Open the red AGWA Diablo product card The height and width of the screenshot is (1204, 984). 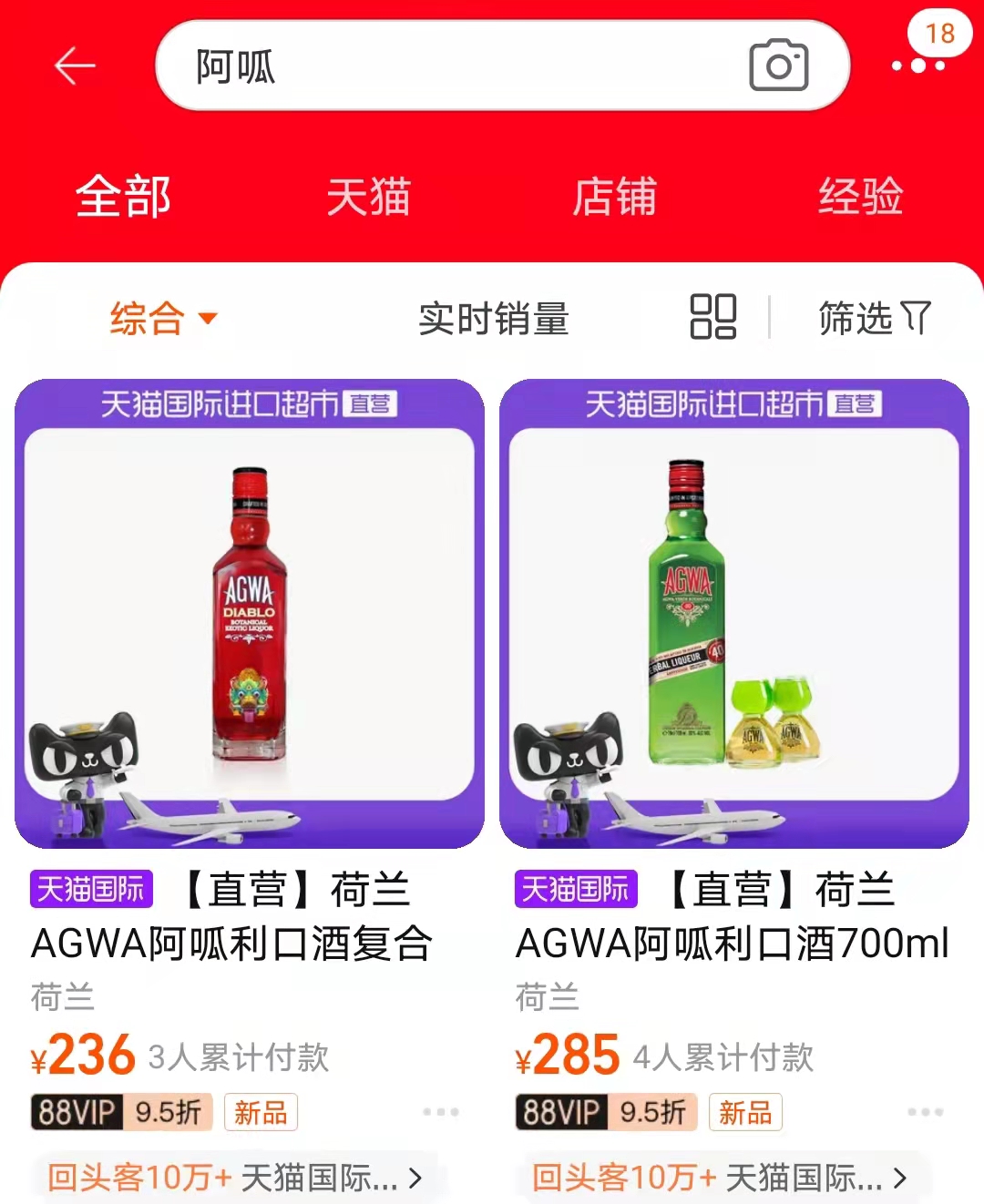point(250,614)
